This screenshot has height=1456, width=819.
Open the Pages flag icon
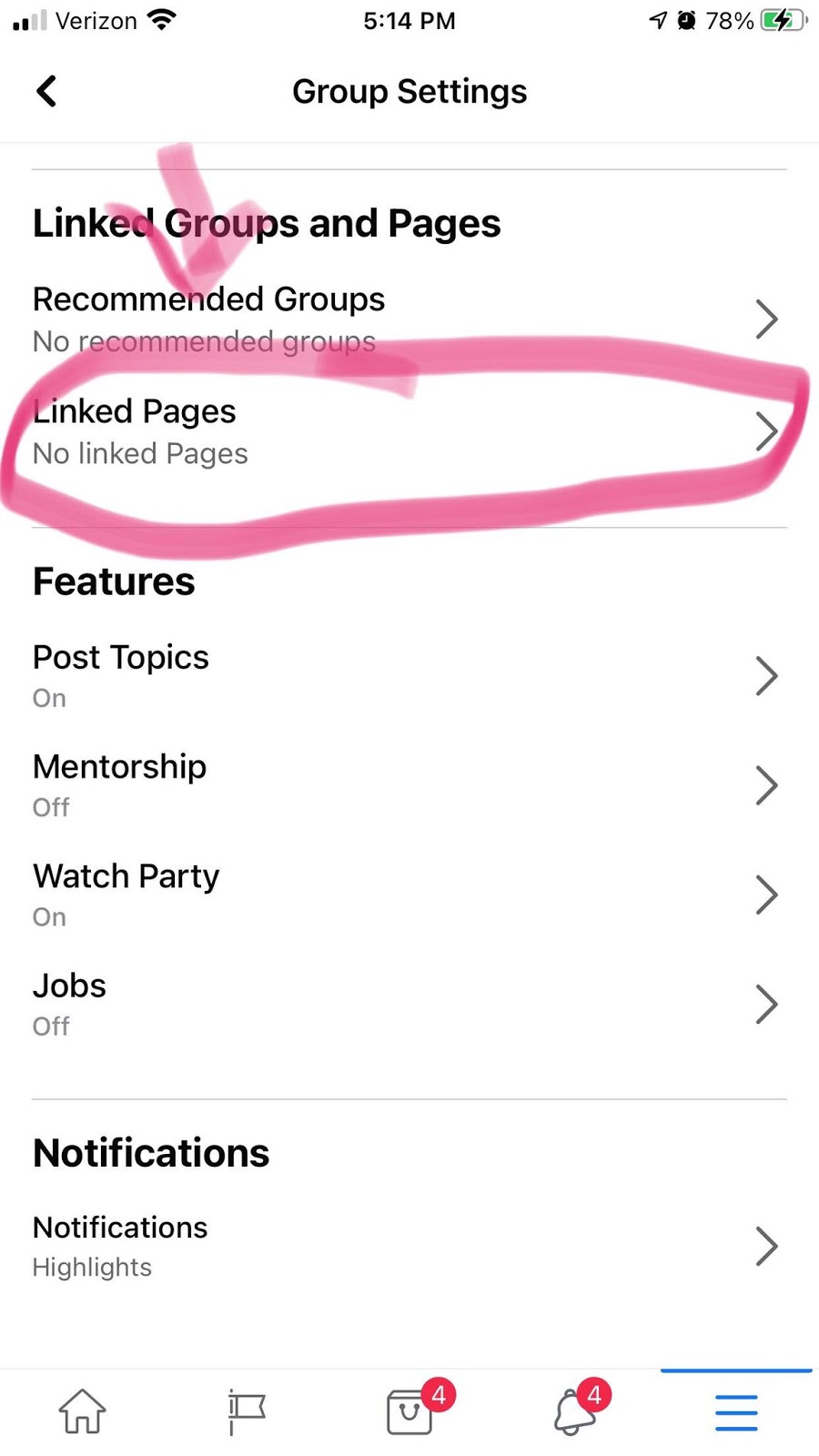click(246, 1410)
